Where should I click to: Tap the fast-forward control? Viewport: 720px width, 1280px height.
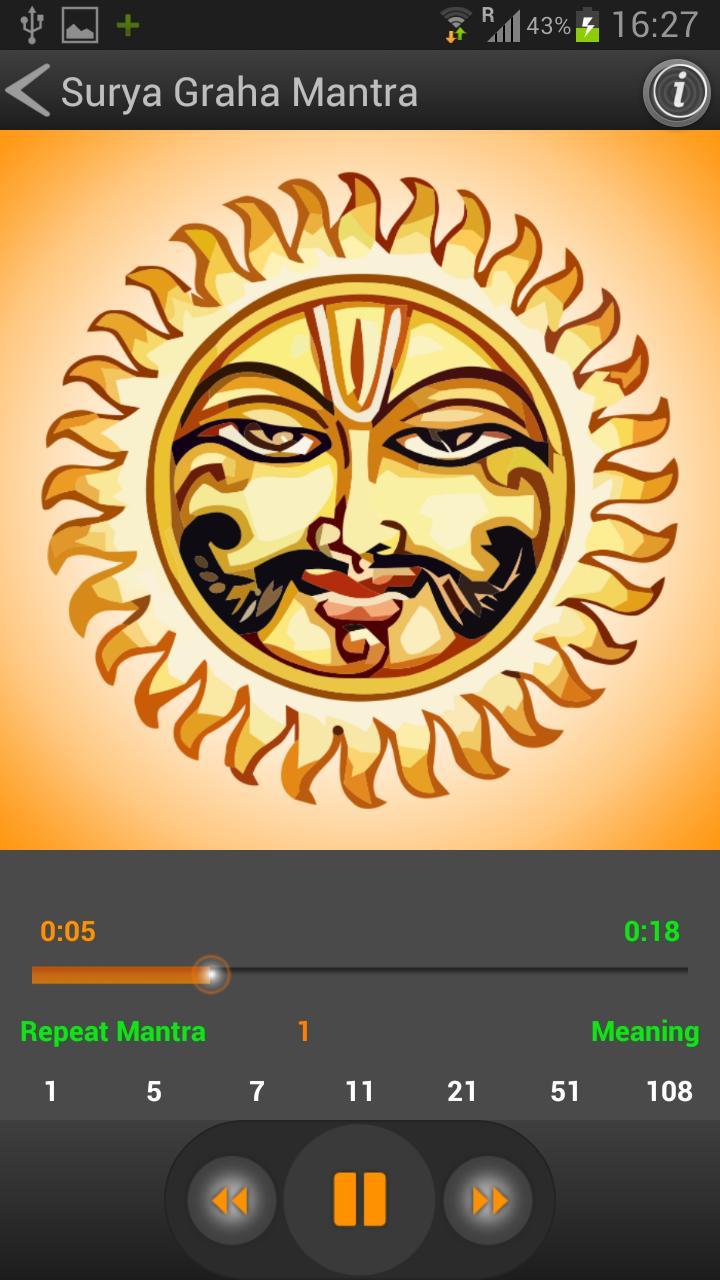point(489,1199)
